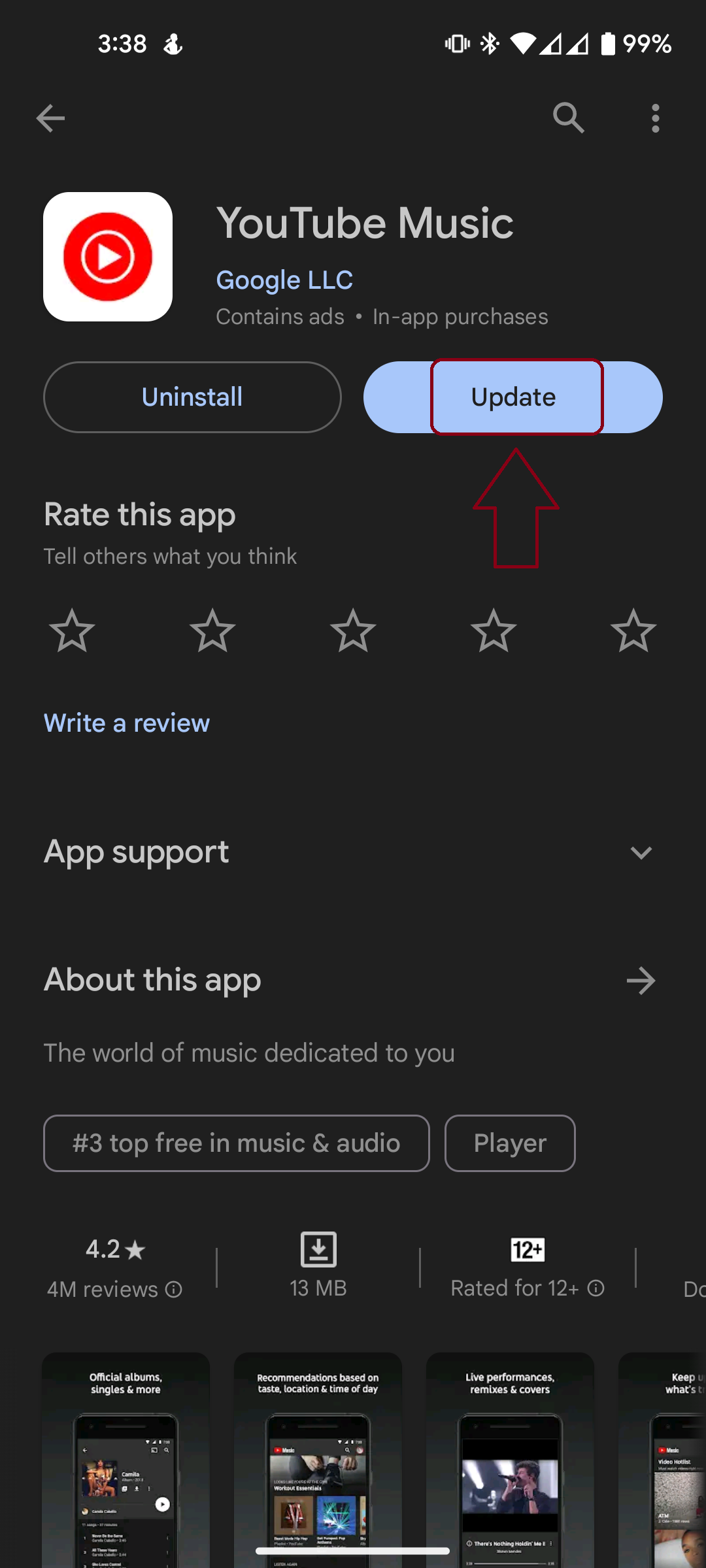Open search in Play Store

click(x=568, y=118)
